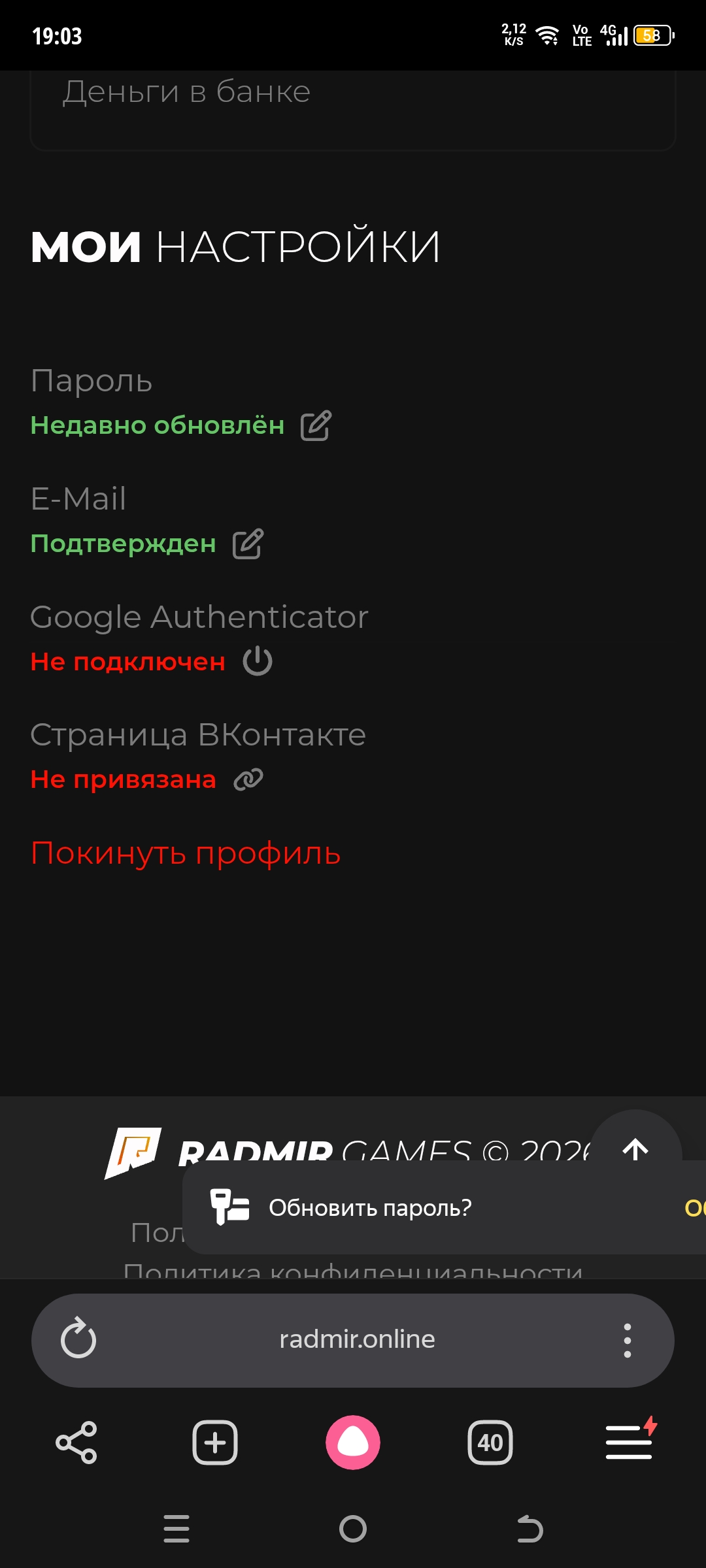Link the VKontakte page
Viewport: 706px width, 1568px height.
(248, 779)
